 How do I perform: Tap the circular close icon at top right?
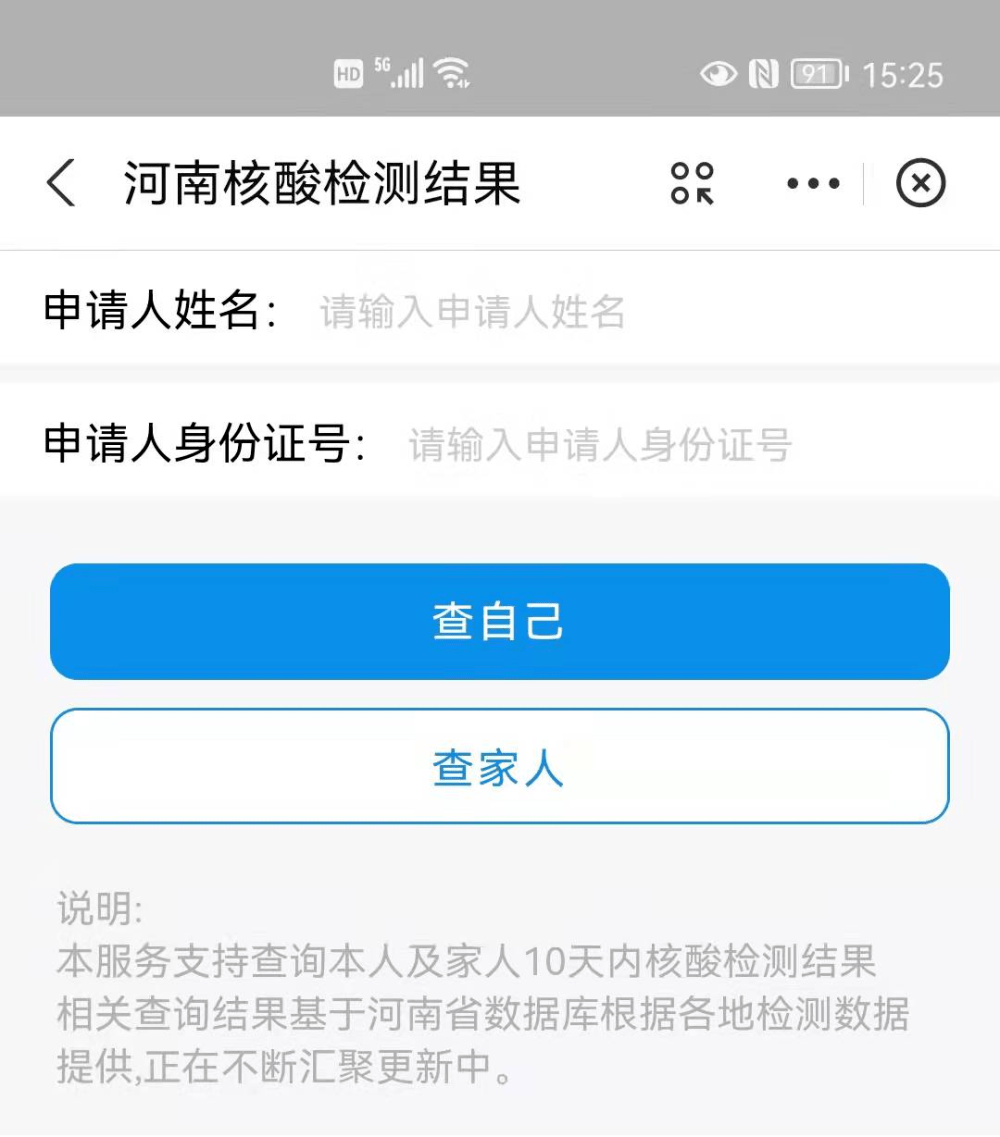coord(920,183)
